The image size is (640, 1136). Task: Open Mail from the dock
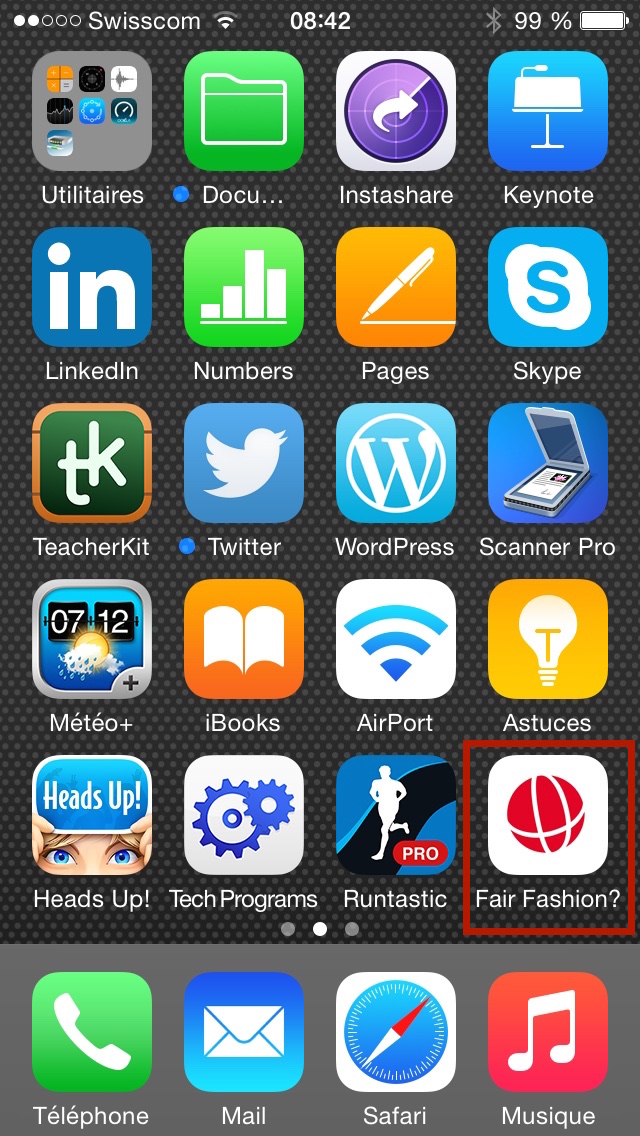click(x=244, y=1032)
